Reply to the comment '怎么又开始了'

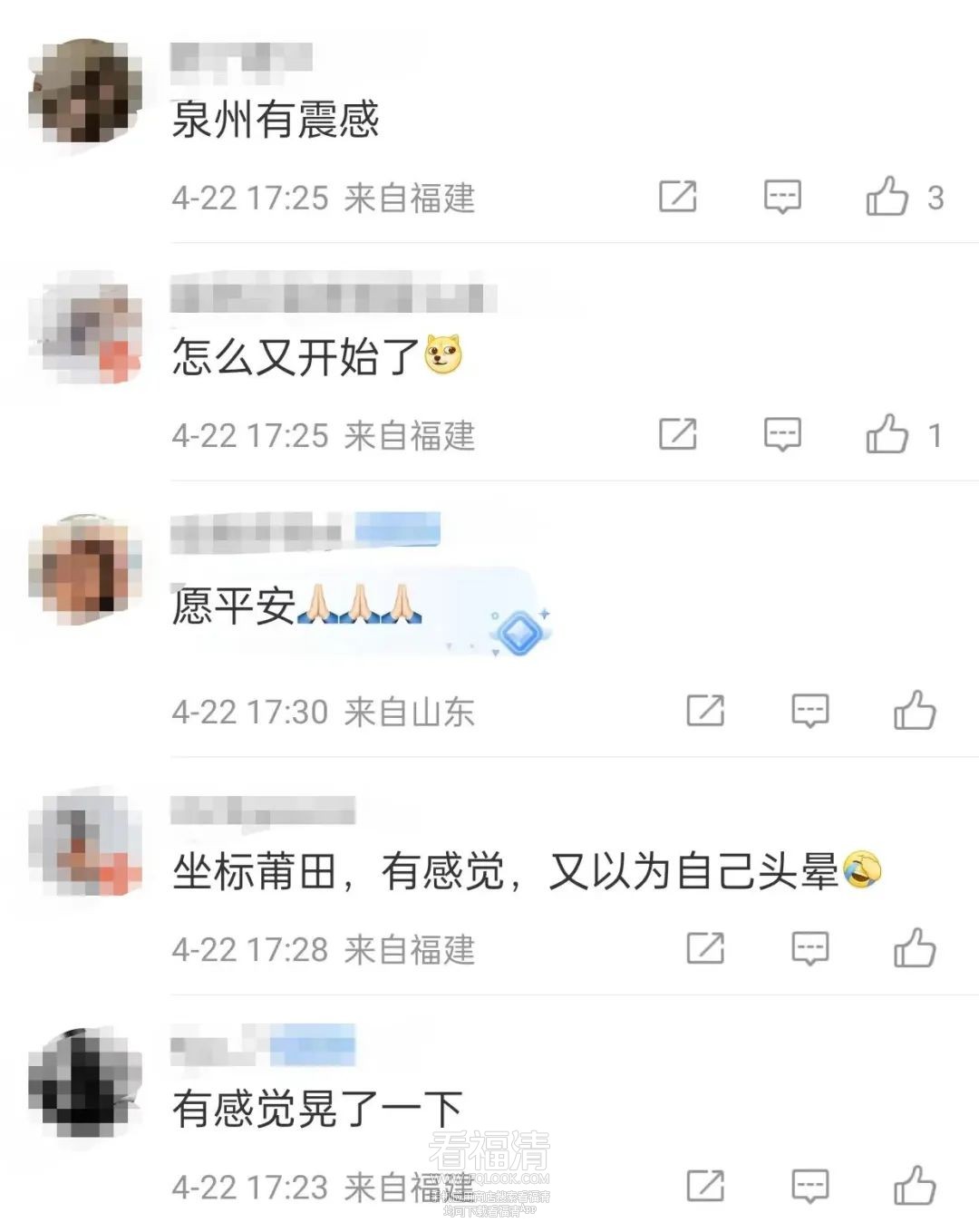[x=782, y=434]
